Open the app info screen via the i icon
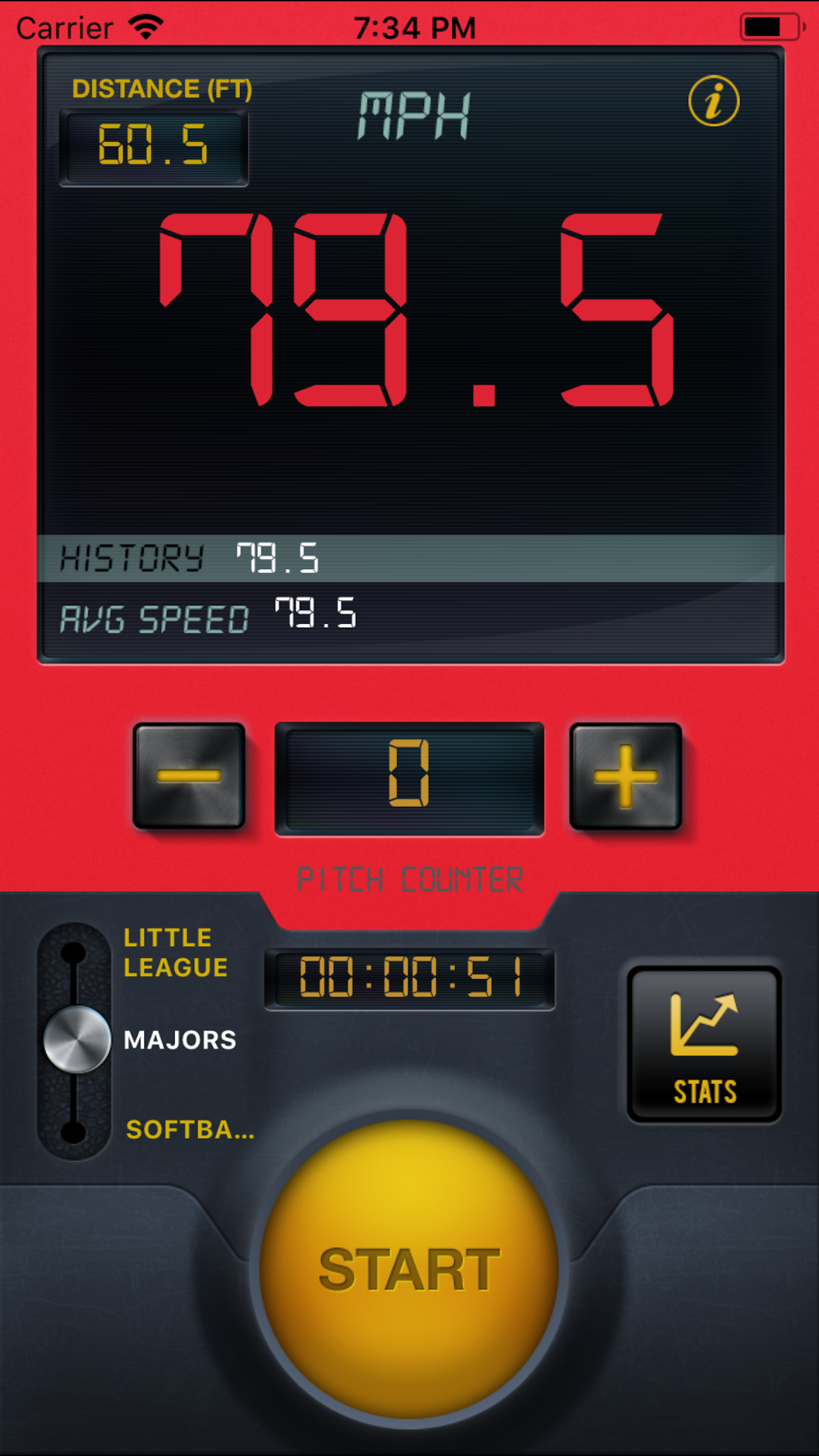Screen dimensions: 819x1456 pos(715,102)
